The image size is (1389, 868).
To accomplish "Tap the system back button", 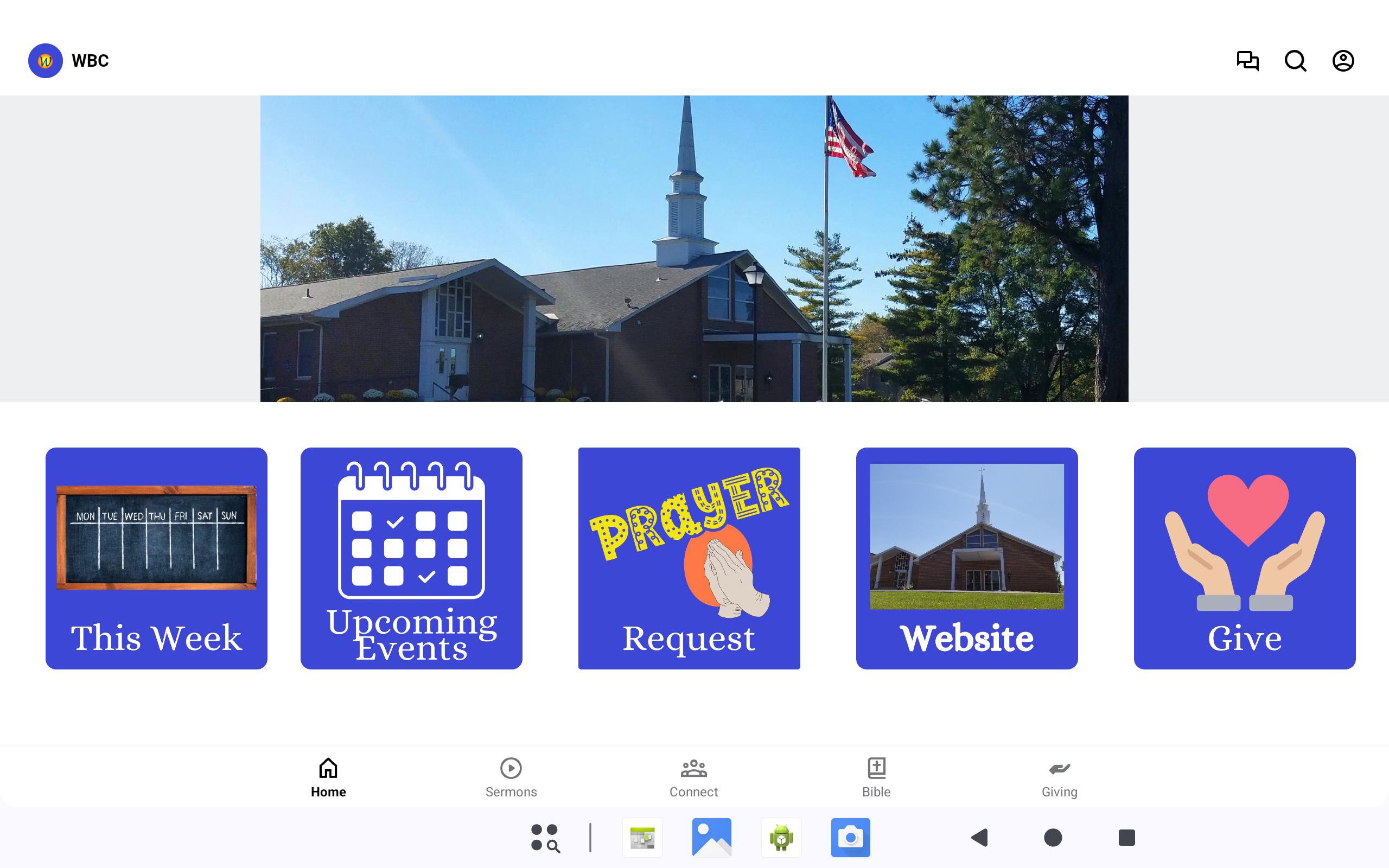I will click(x=980, y=838).
